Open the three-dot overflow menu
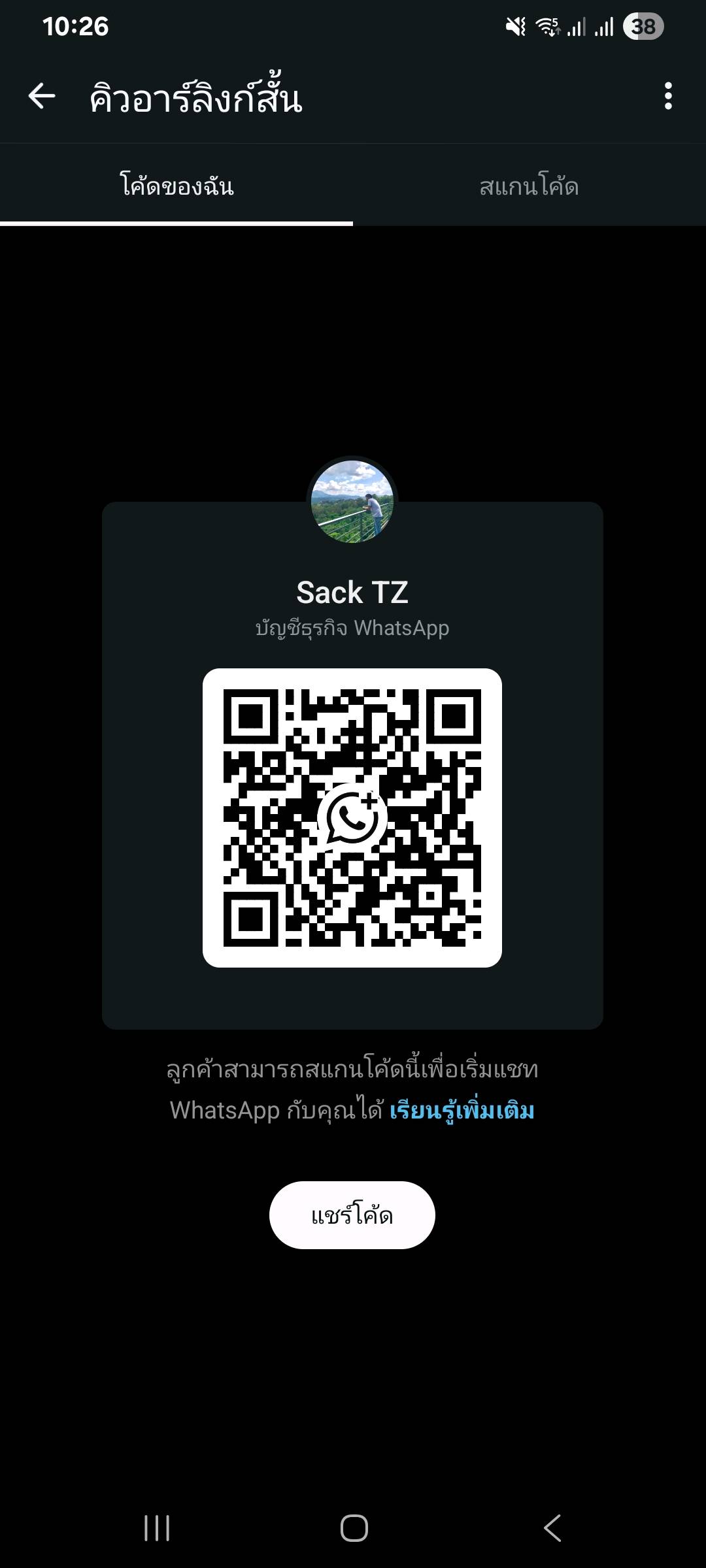Viewport: 706px width, 1568px height. click(x=667, y=96)
